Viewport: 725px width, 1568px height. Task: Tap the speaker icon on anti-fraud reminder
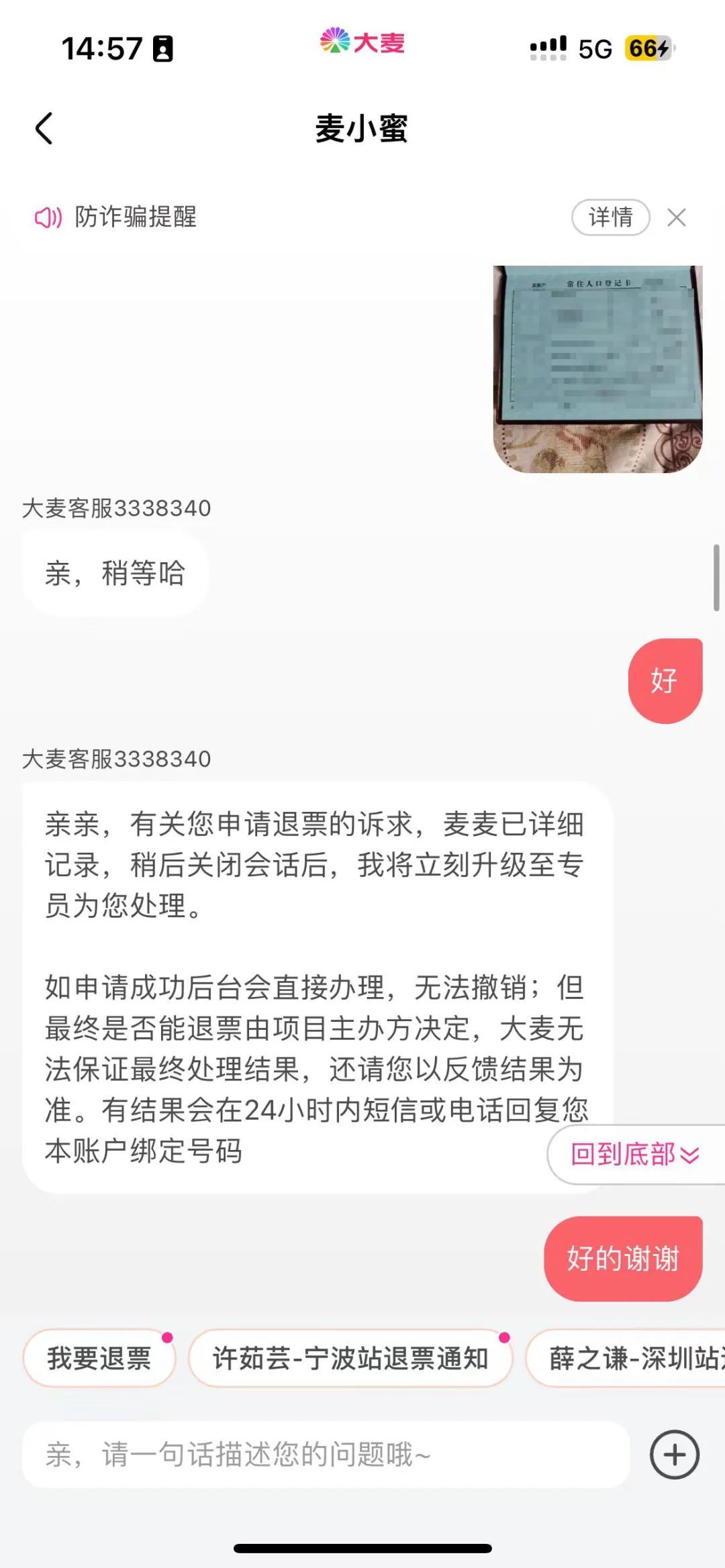pos(49,217)
